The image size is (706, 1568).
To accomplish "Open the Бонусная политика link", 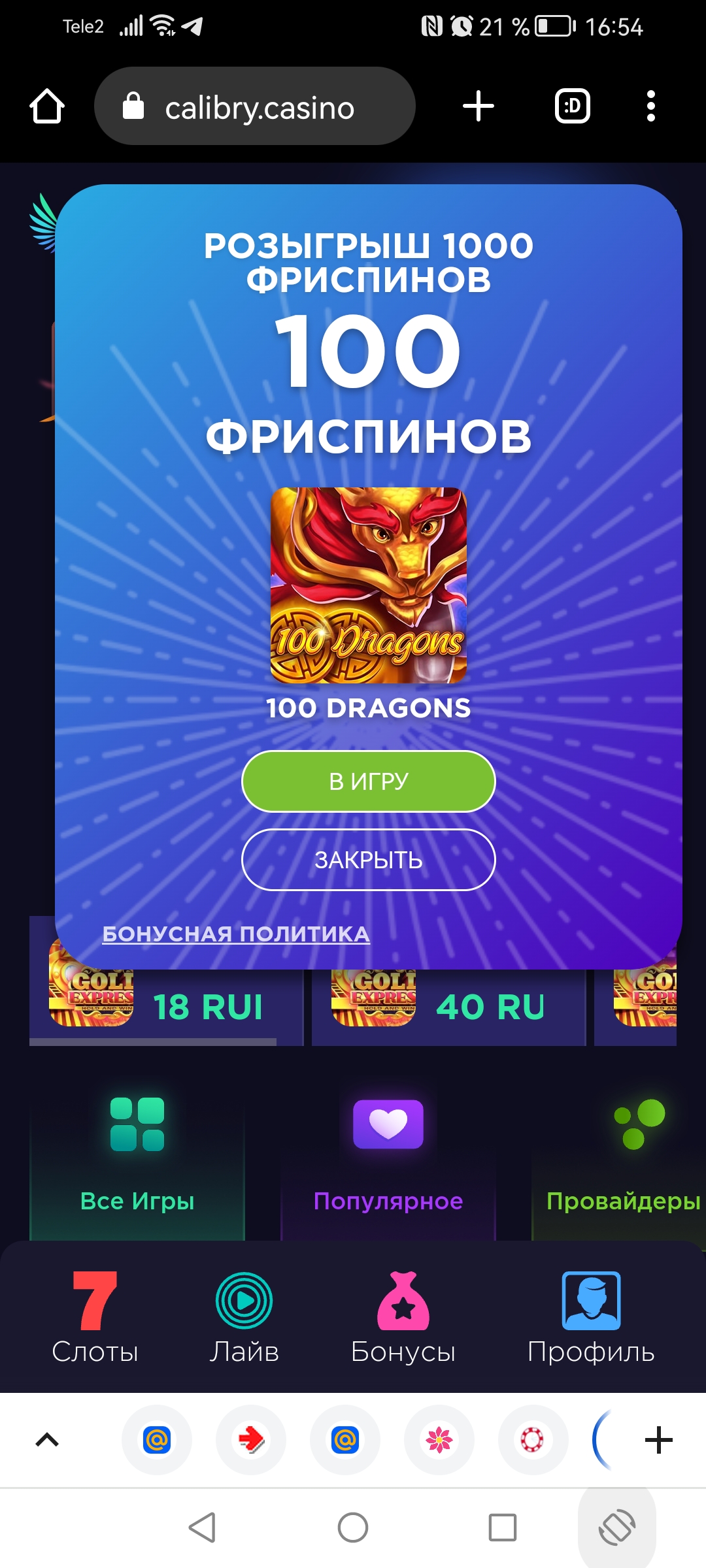I will pos(236,934).
